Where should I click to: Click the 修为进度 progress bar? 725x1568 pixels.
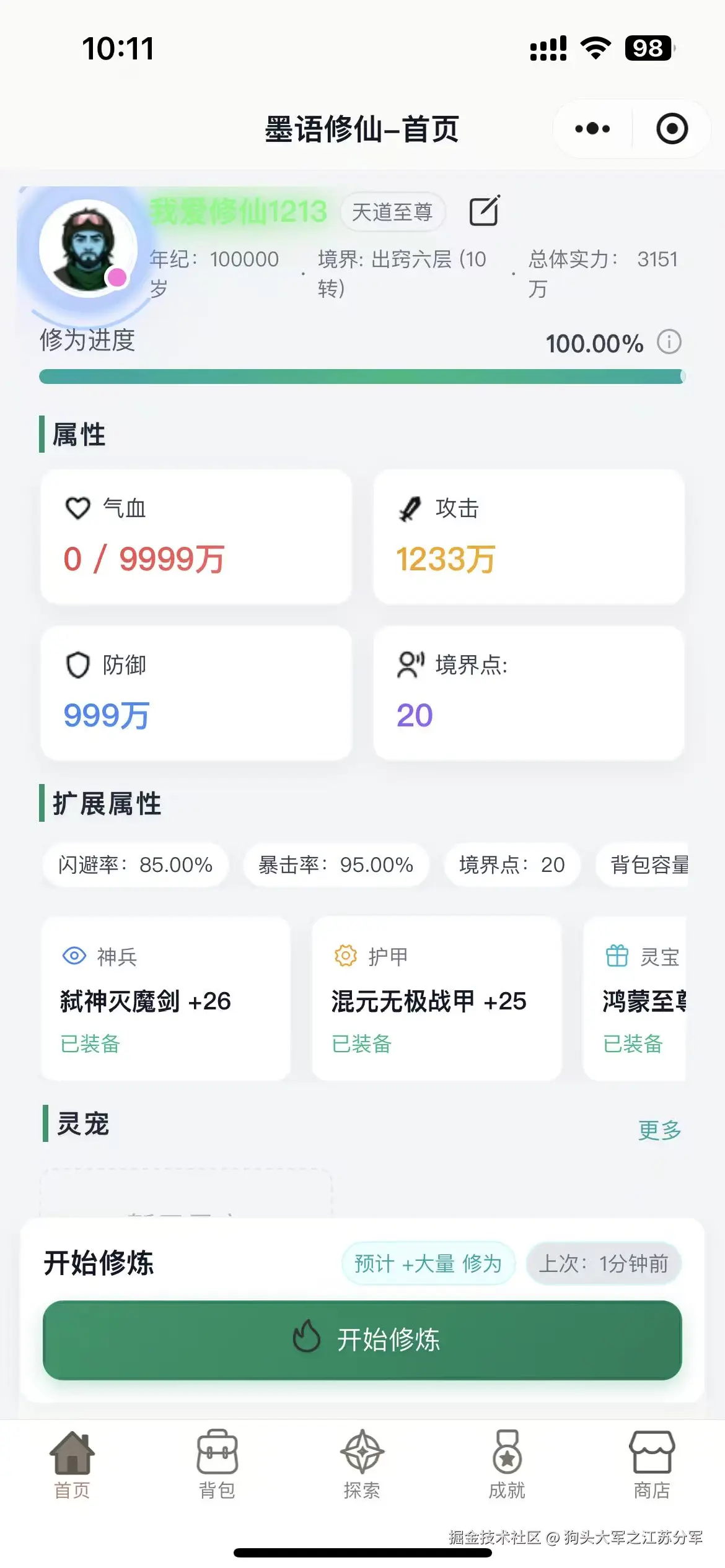click(362, 375)
